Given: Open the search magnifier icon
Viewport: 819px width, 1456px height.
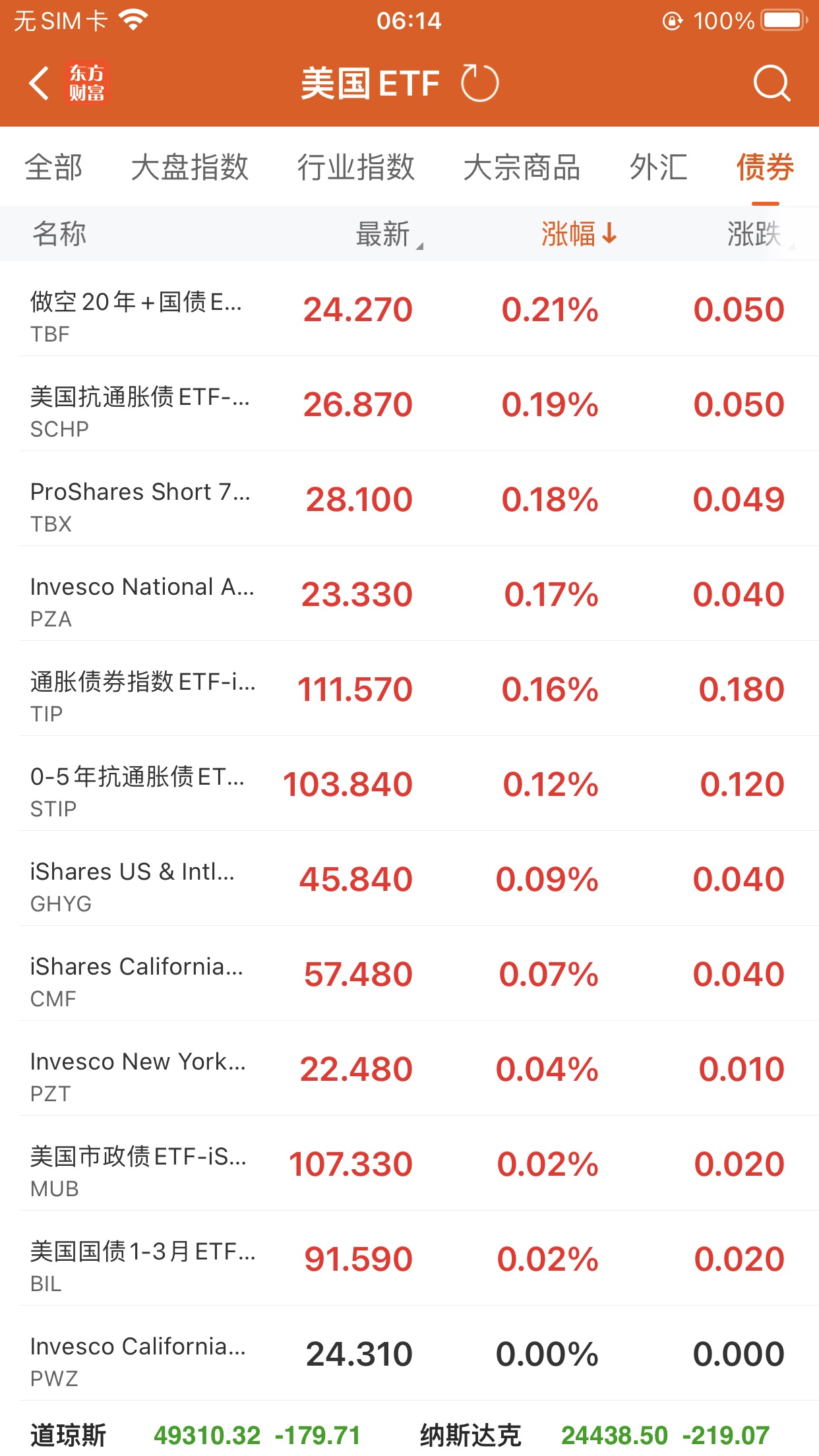Looking at the screenshot, I should coord(771,84).
